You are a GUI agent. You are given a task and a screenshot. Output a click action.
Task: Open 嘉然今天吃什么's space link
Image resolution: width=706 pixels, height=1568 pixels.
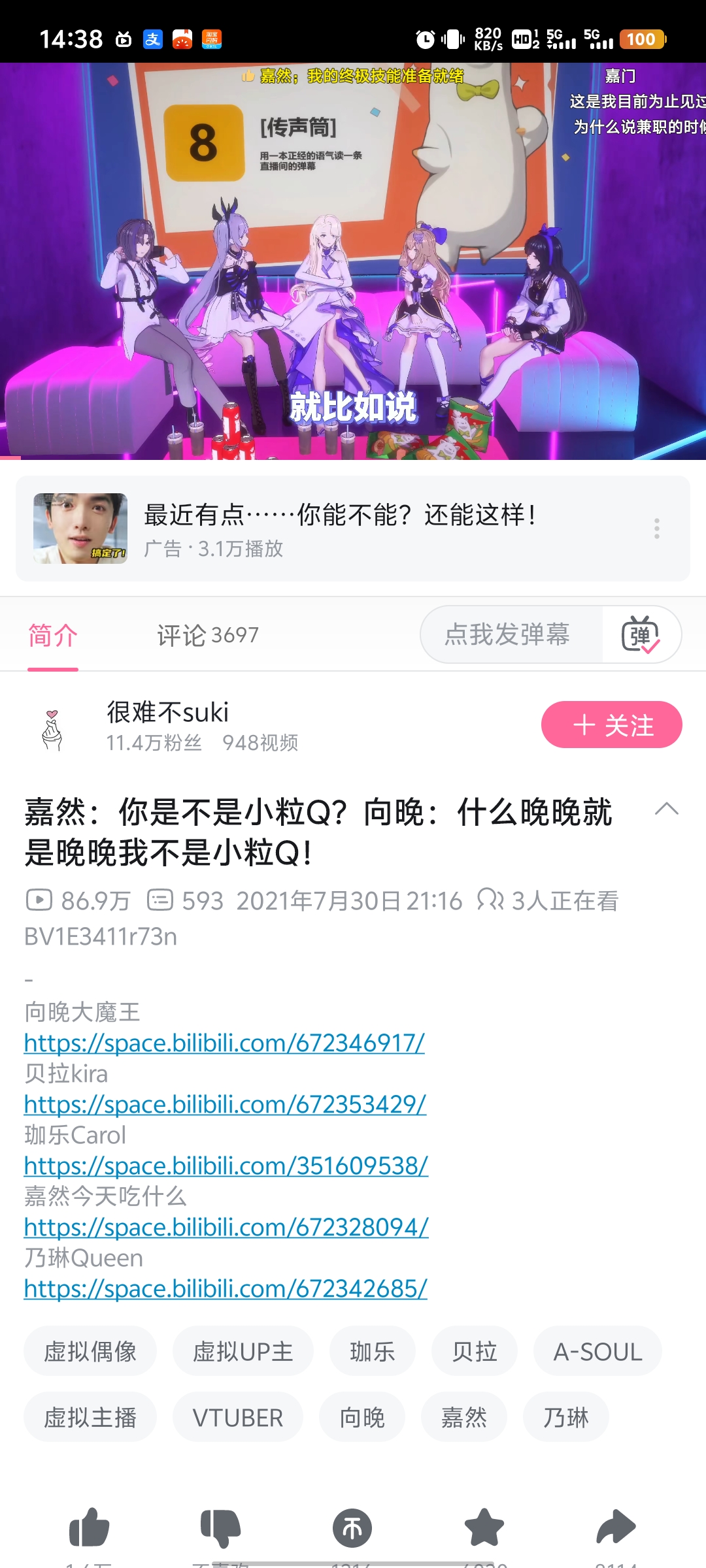226,1228
